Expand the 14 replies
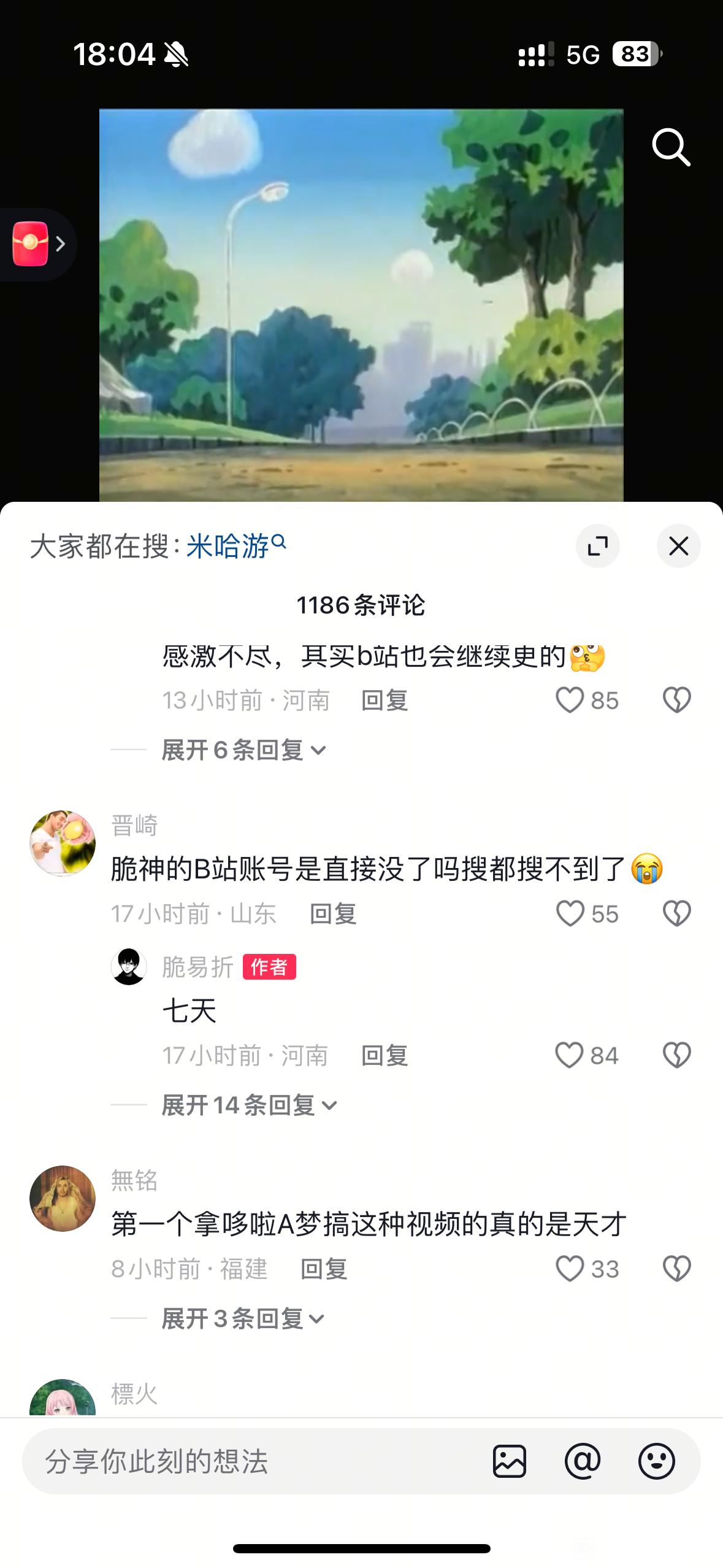The height and width of the screenshot is (1568, 723). pyautogui.click(x=249, y=1105)
